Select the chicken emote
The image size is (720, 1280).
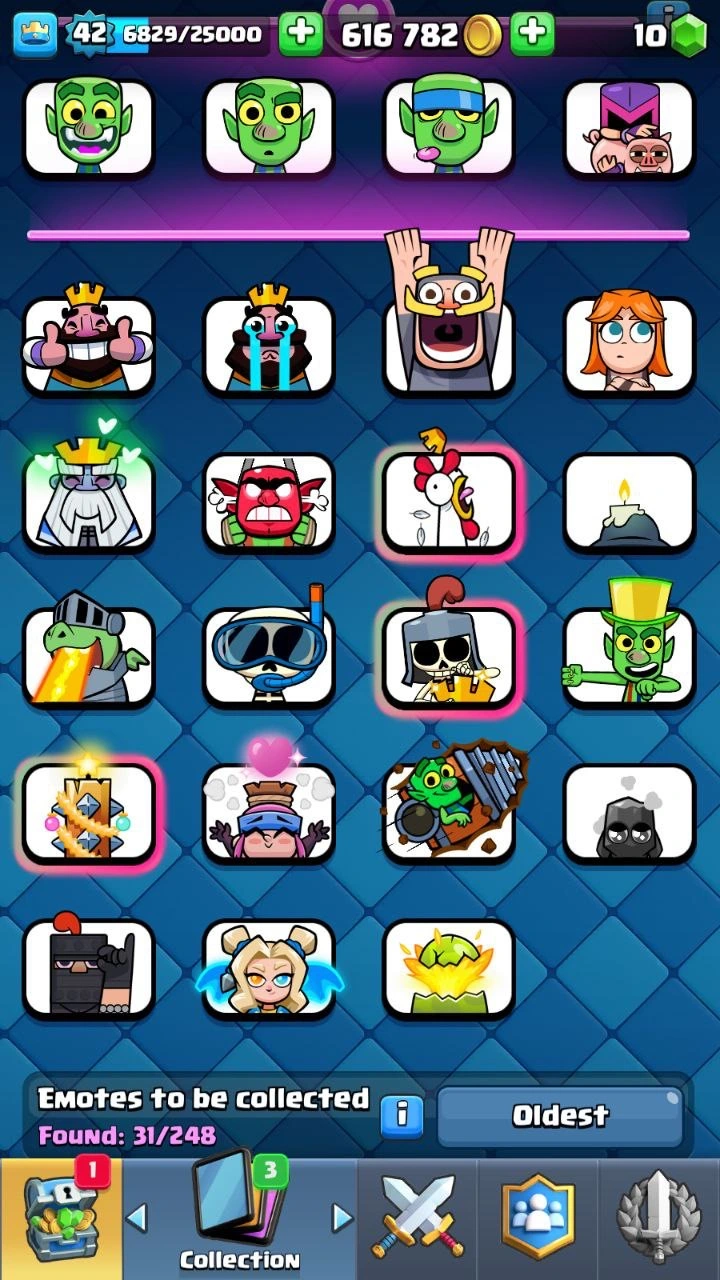449,501
